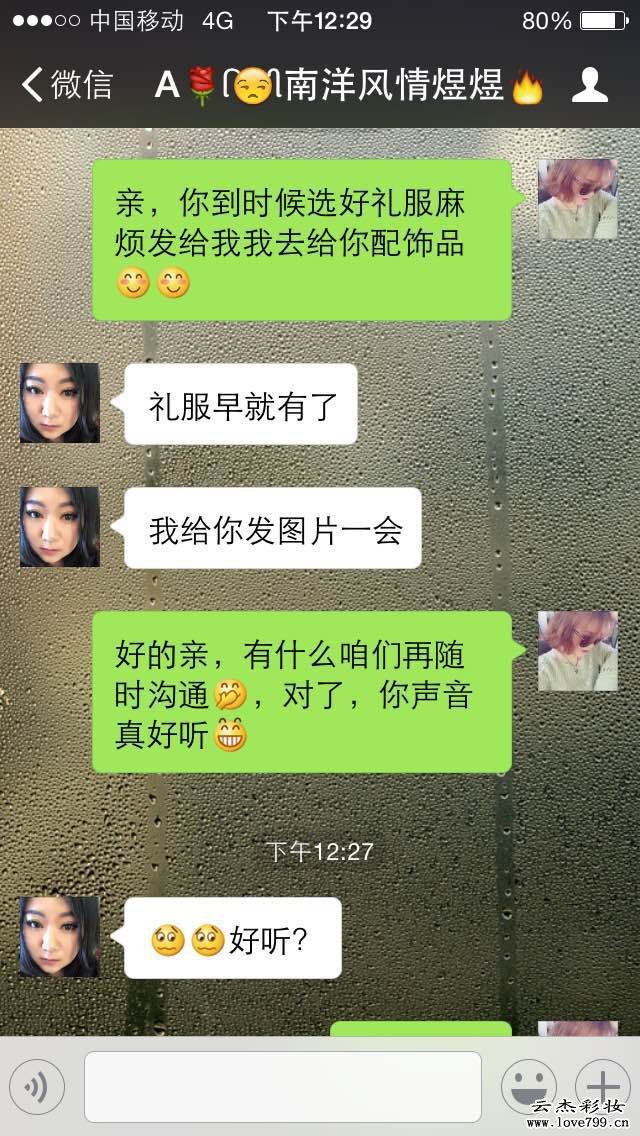This screenshot has width=640, height=1136.
Task: Open my avatar beside 好的亲 message
Action: click(x=577, y=651)
